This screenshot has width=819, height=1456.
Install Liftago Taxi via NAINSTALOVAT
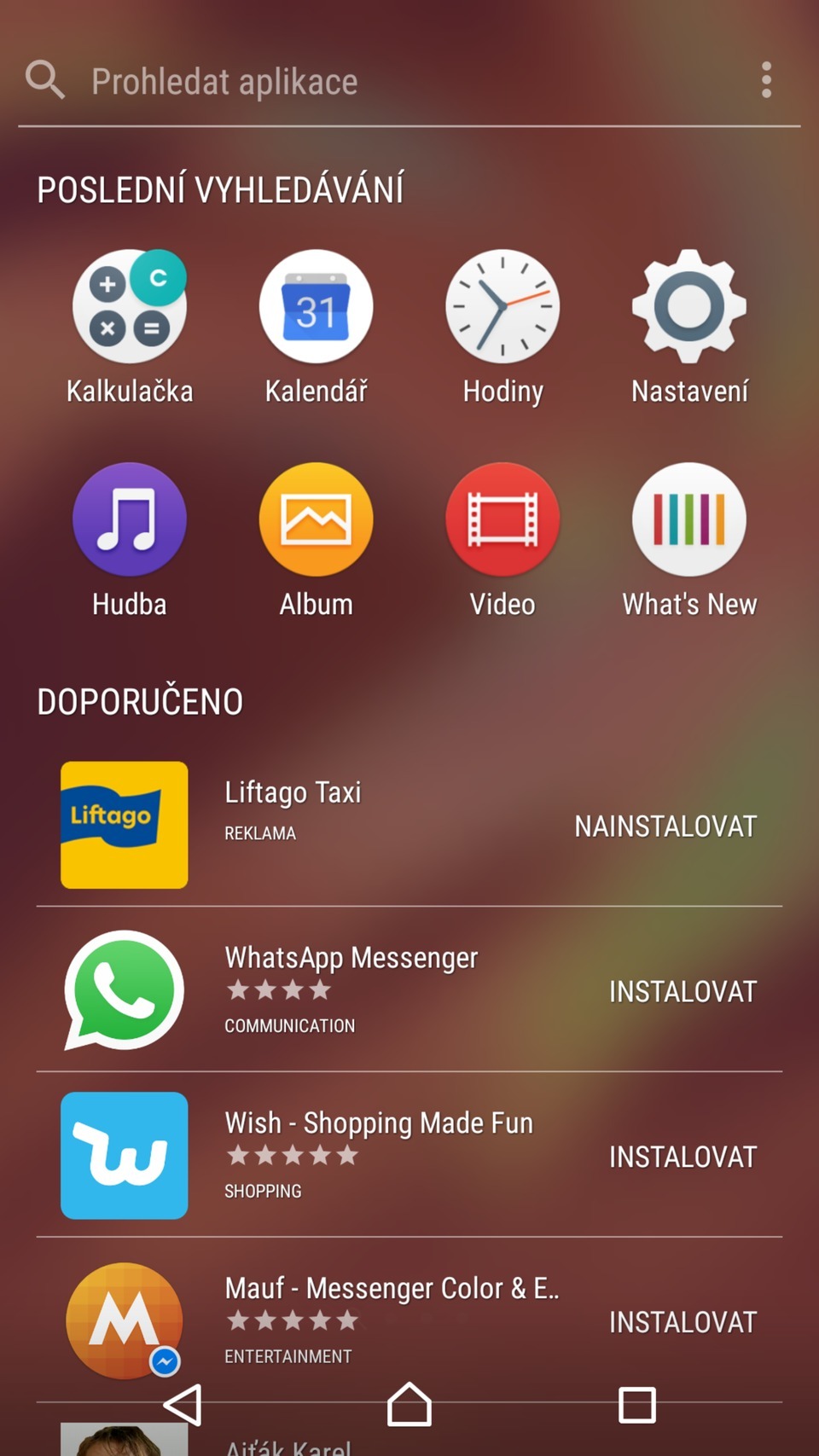(665, 824)
